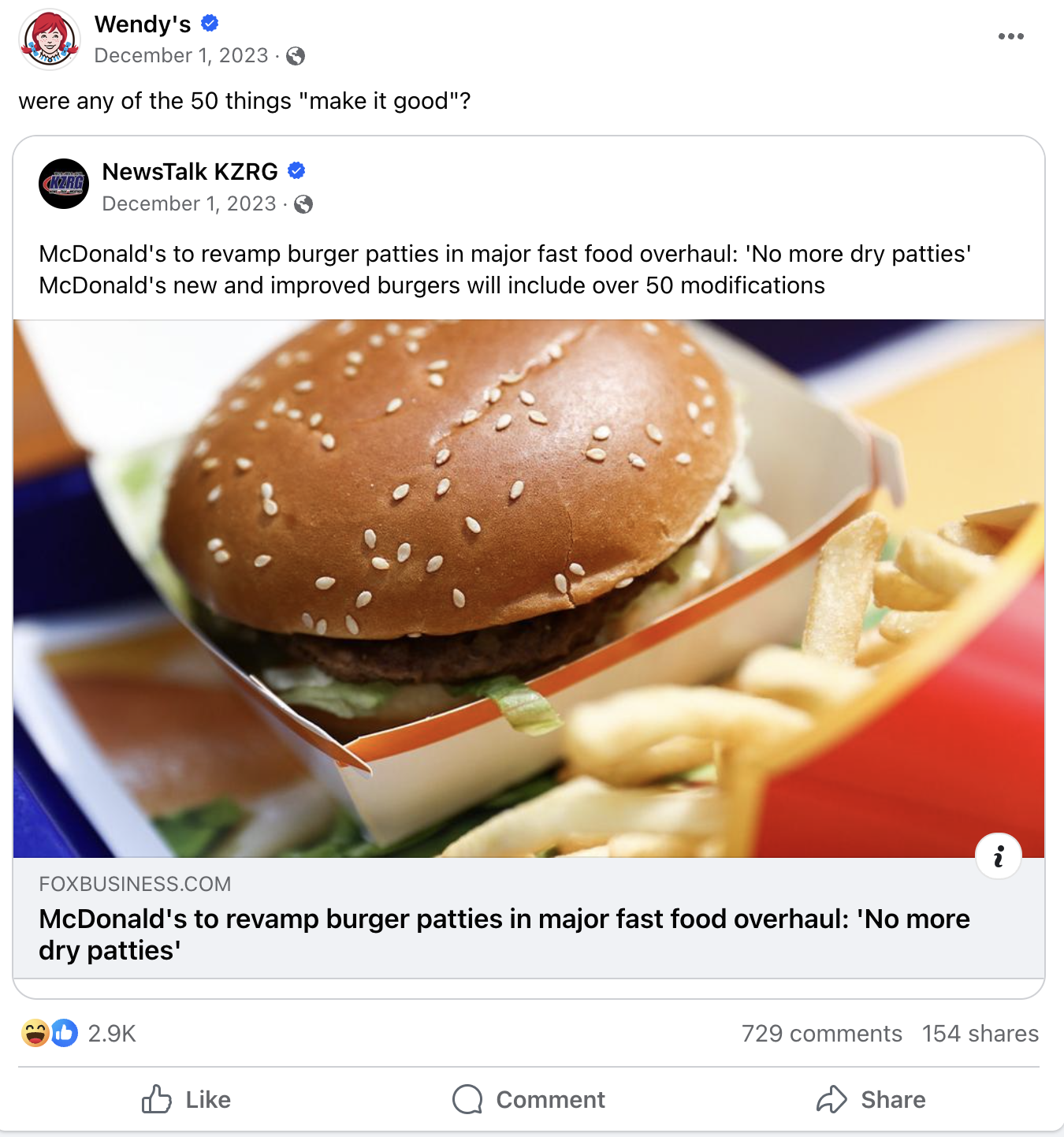
Task: See the 154 shares list
Action: pos(980,1034)
